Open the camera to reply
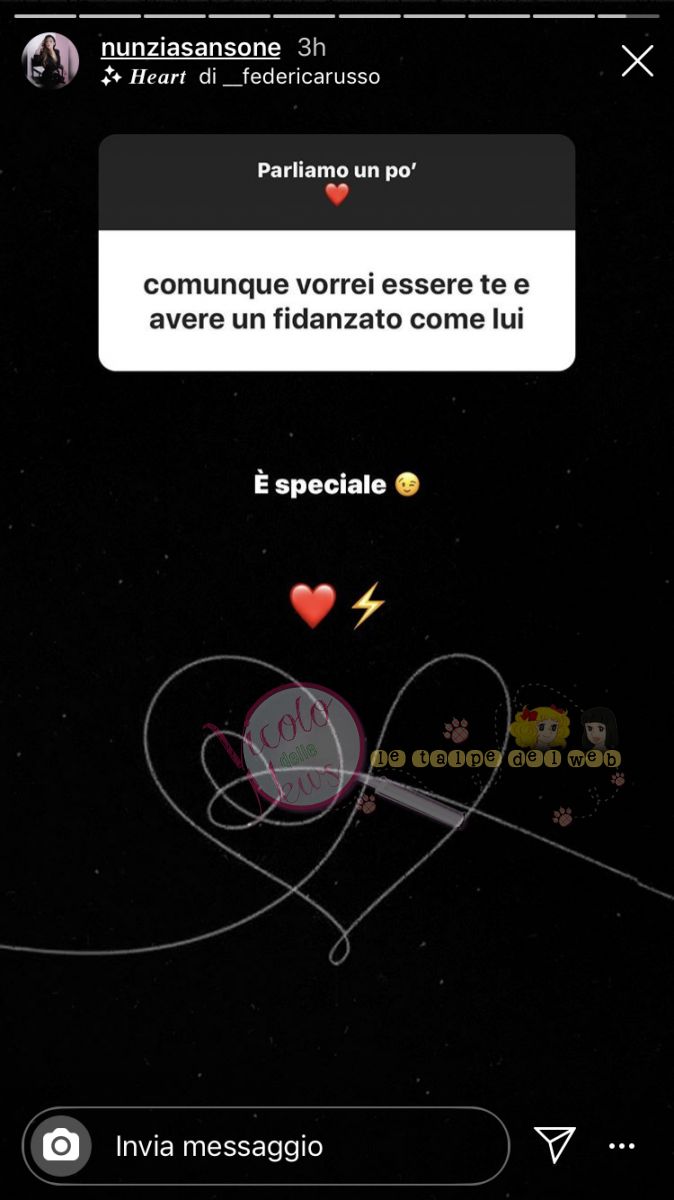This screenshot has height=1200, width=674. [61, 1145]
